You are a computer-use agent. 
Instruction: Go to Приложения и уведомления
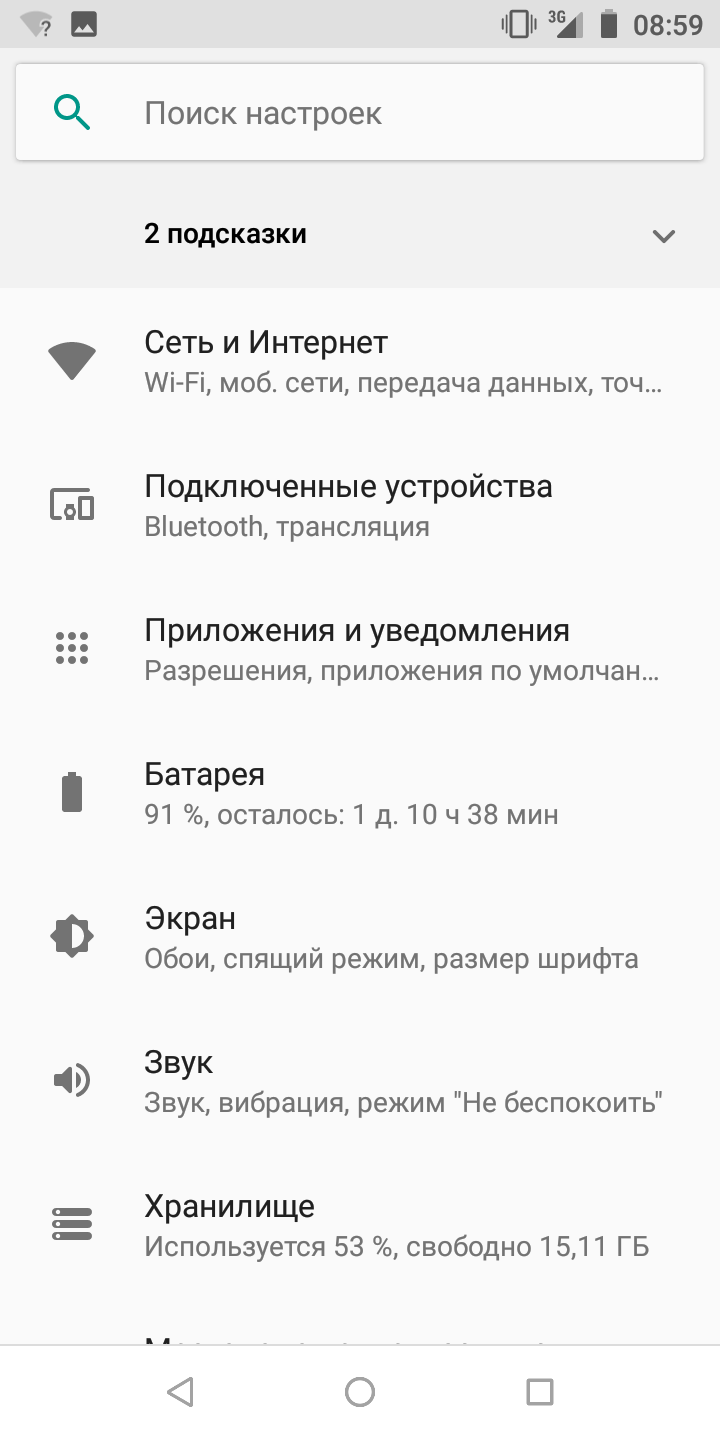coord(360,649)
